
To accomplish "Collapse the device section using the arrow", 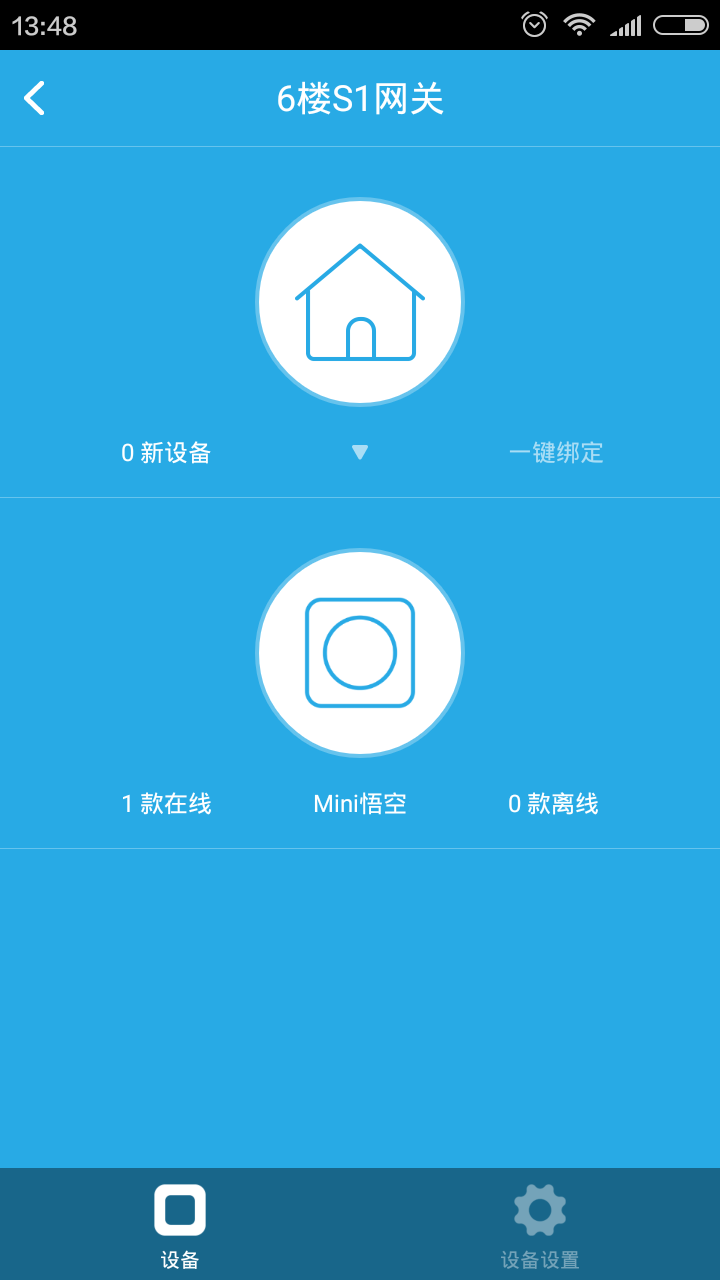I will 360,452.
